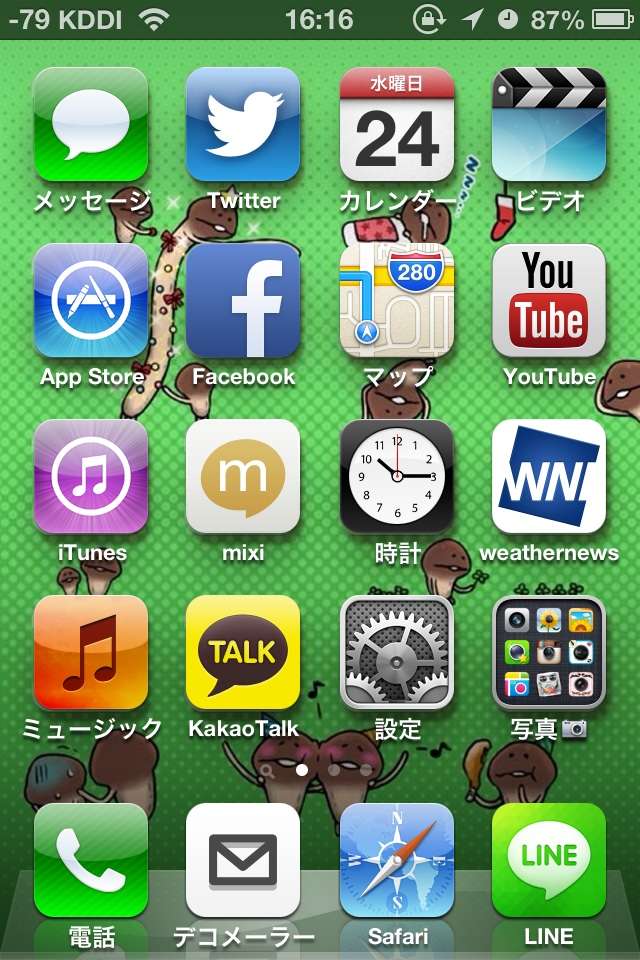
Task: Launch the Twitter app
Action: pyautogui.click(x=243, y=125)
